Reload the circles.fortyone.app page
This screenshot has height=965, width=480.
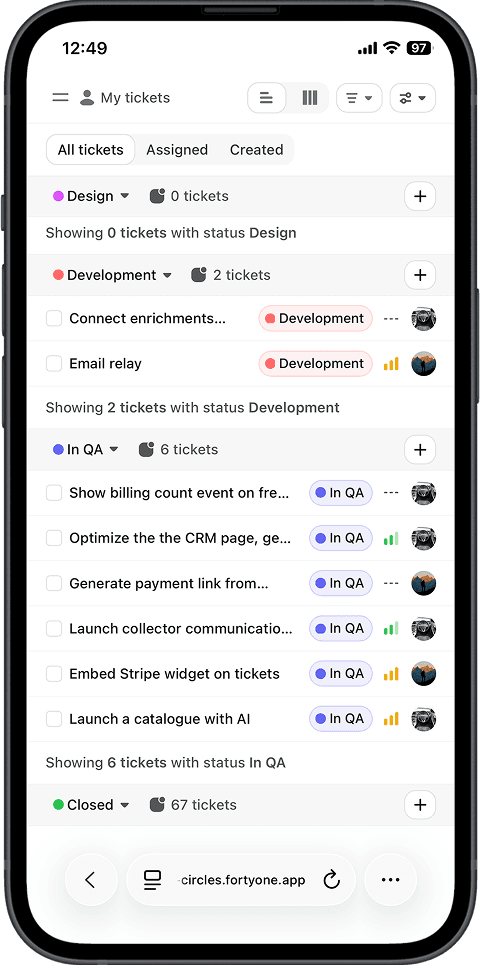(332, 880)
